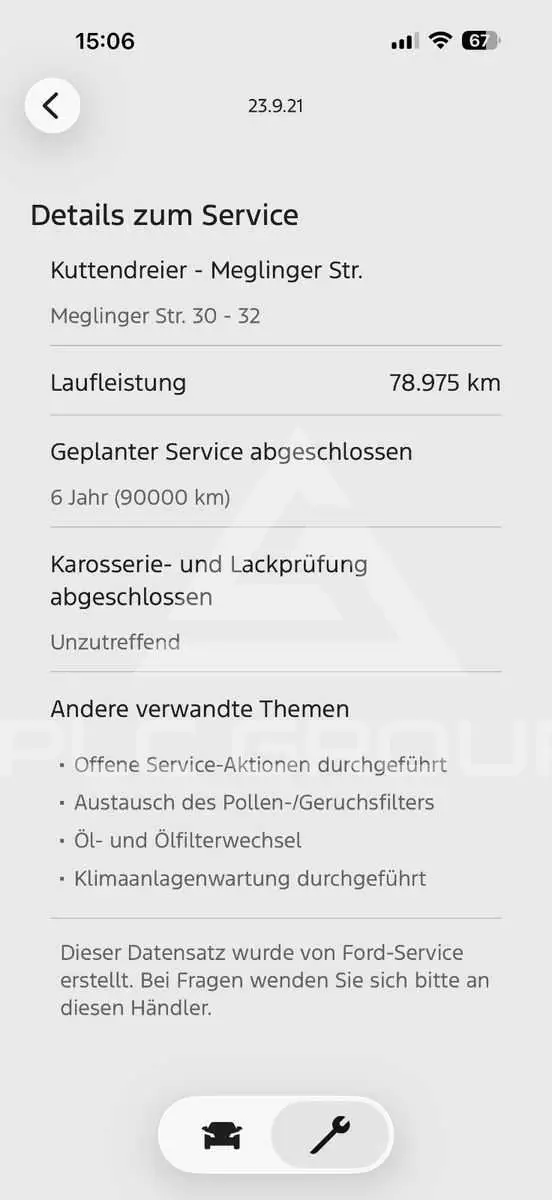The image size is (552, 1200).
Task: Go back with the arrow button
Action: pyautogui.click(x=52, y=105)
